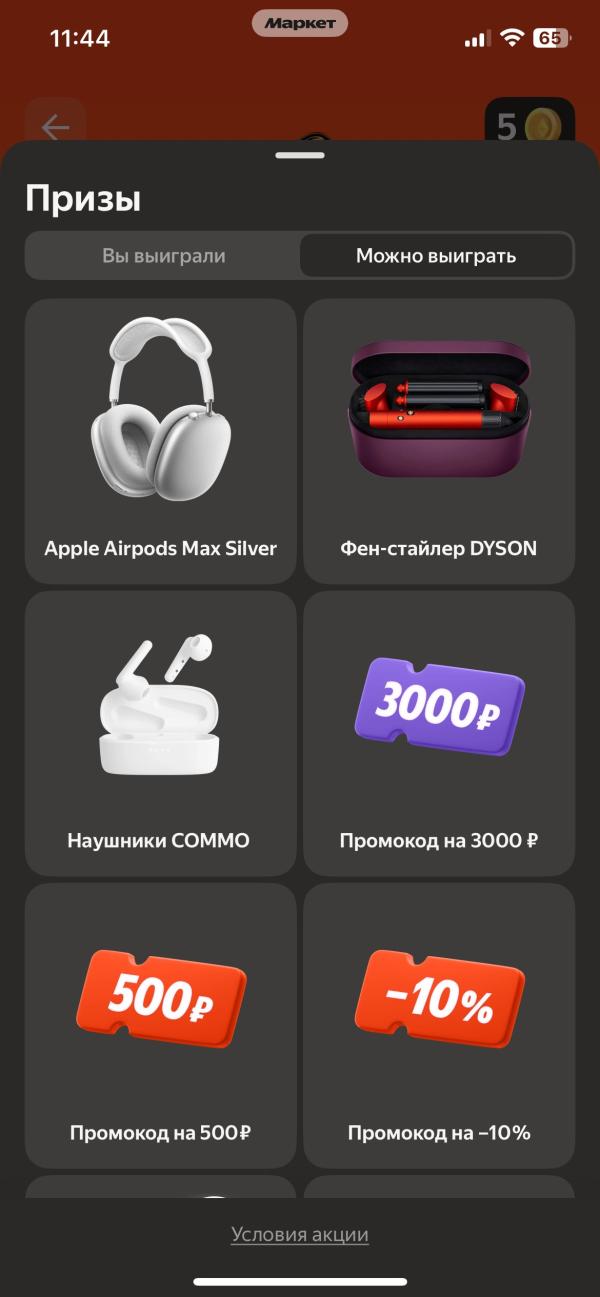View the Наушники COMMO prize card
600x1297 pixels.
160,733
